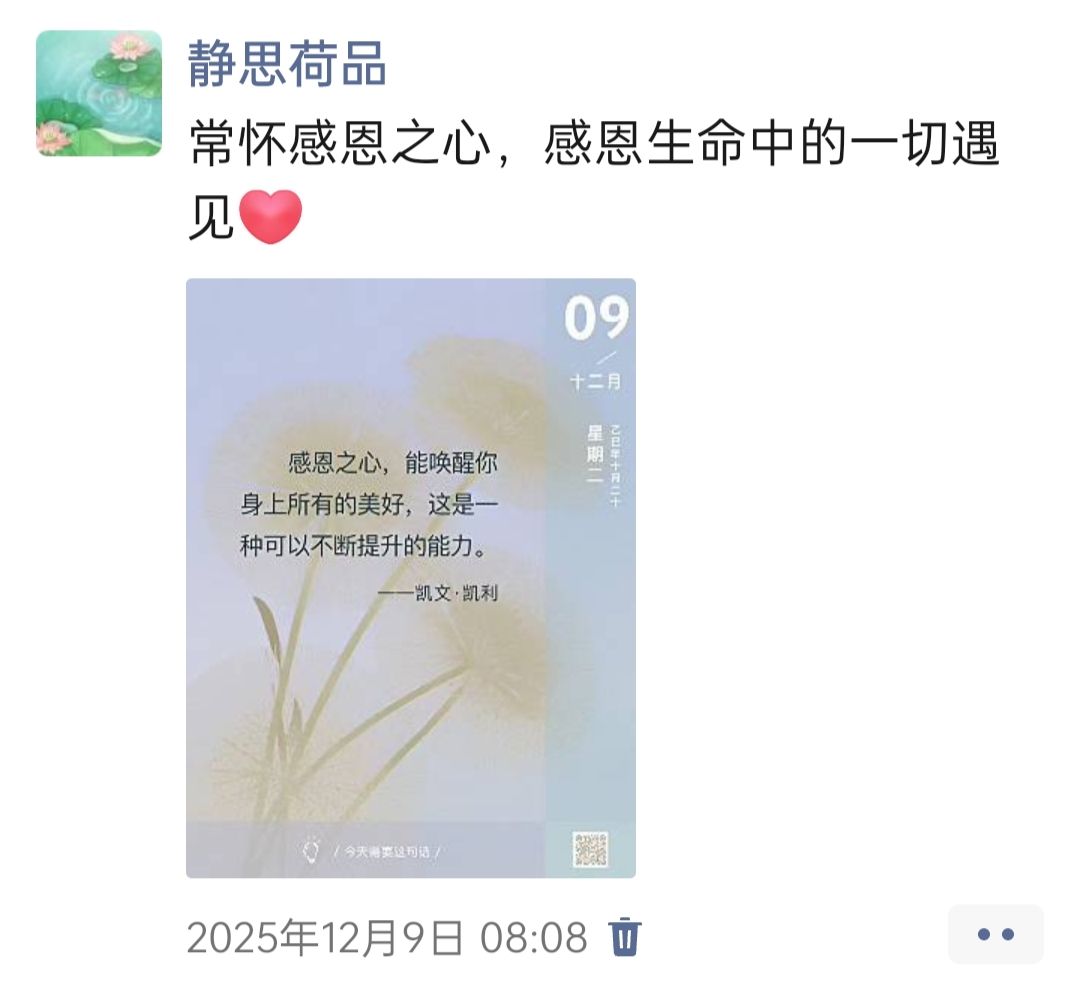Open 静思荷品's lotus profile avatar
Image resolution: width=1080 pixels, height=1002 pixels.
click(99, 93)
